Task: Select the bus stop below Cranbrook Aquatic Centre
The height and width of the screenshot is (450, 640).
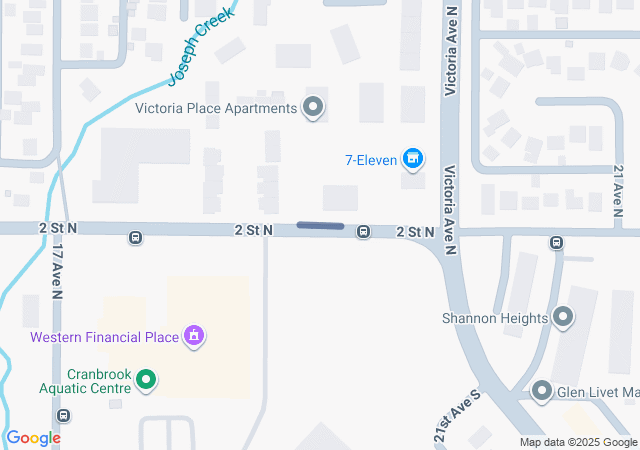Action: point(64,415)
